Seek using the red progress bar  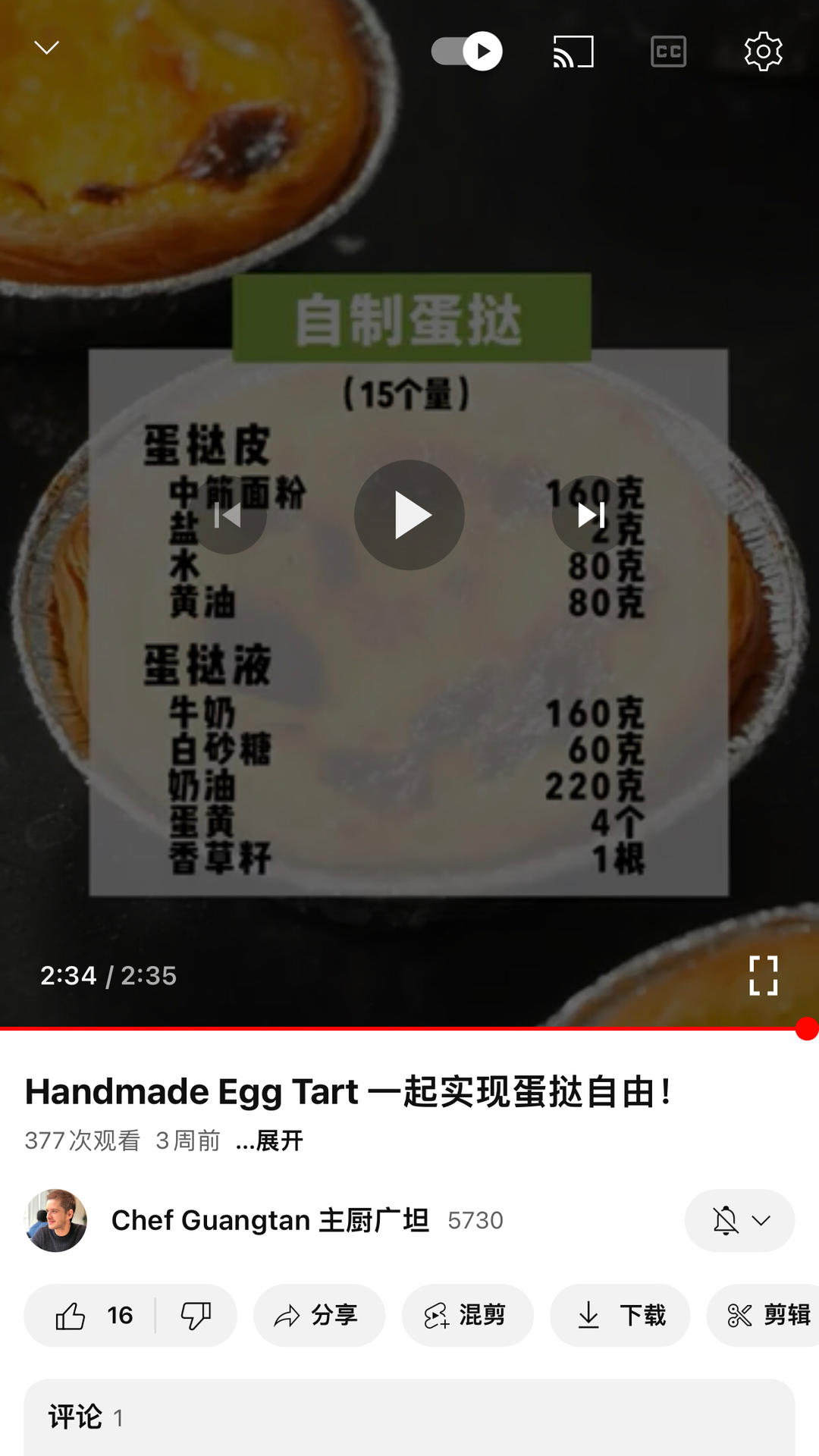point(409,1028)
